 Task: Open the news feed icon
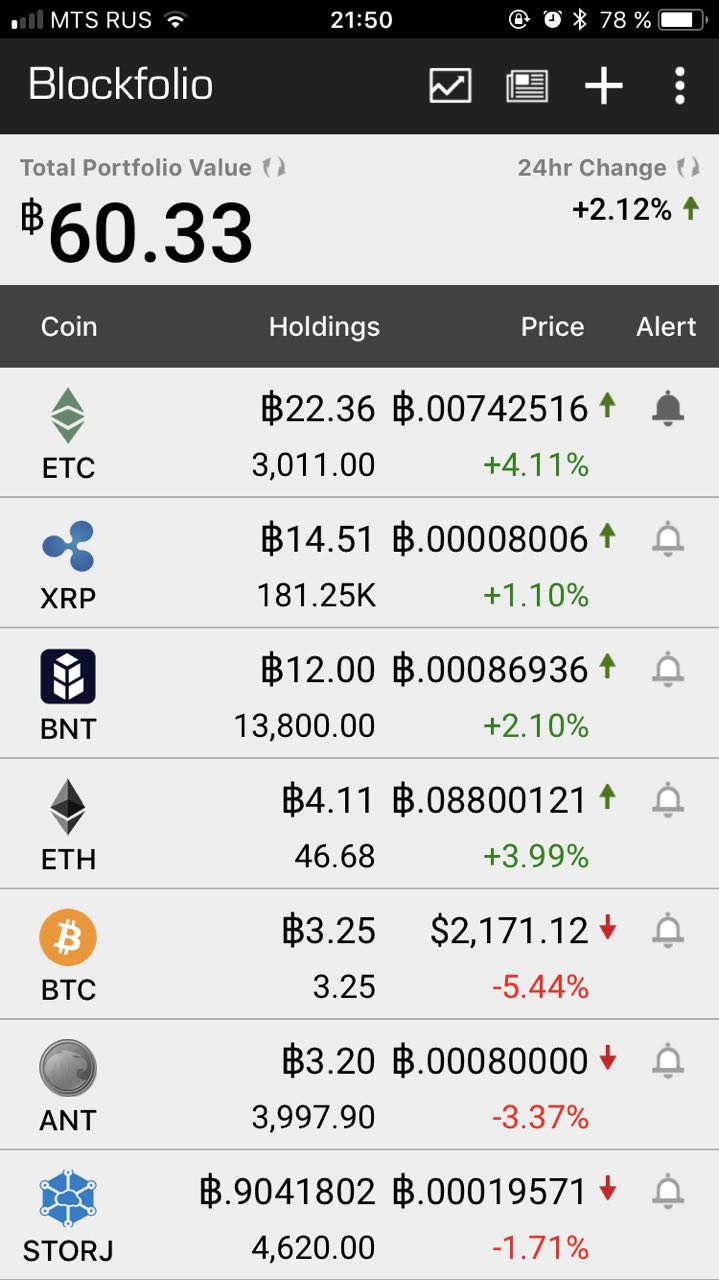click(527, 86)
